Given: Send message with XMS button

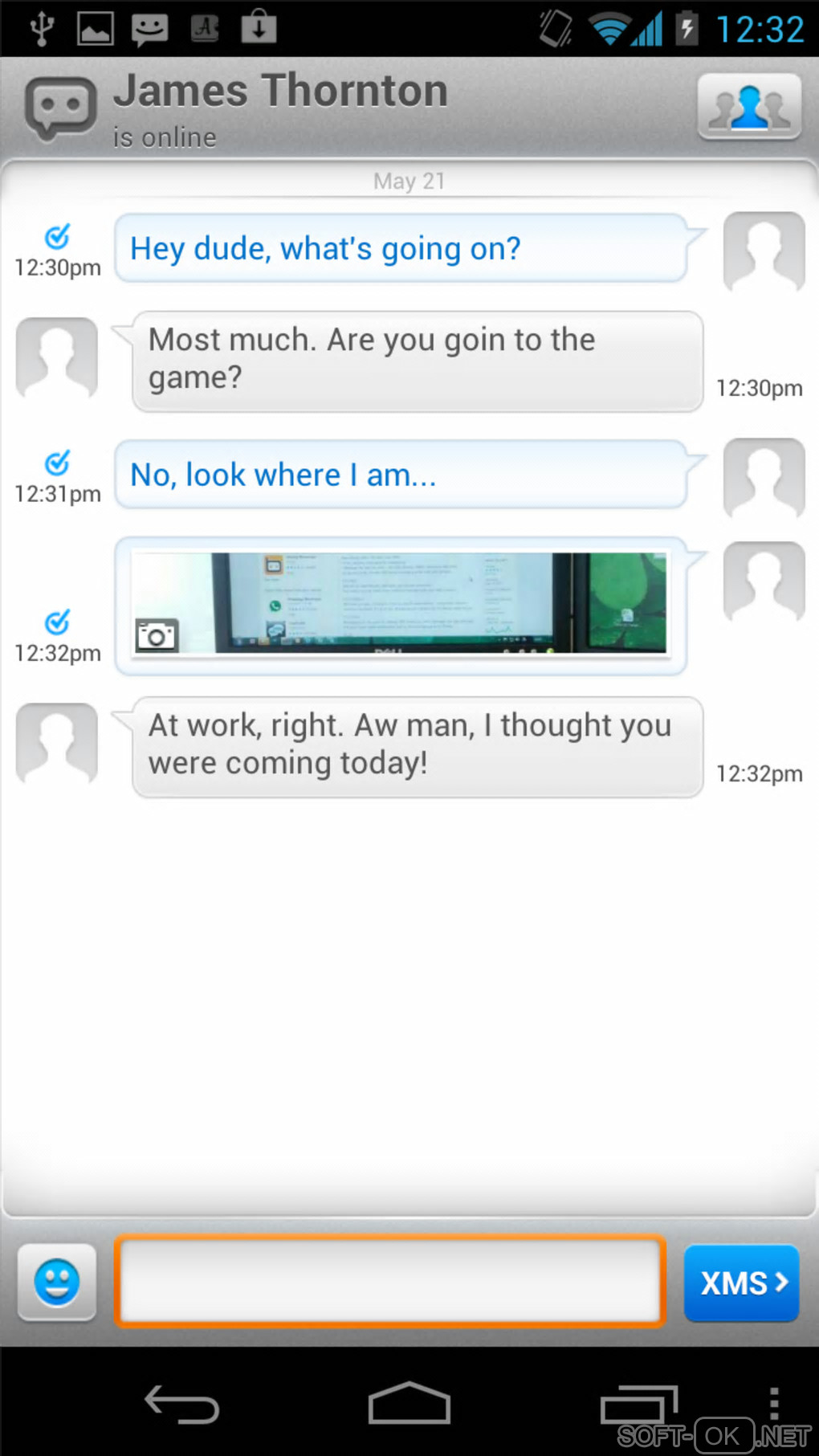Looking at the screenshot, I should 741,1283.
